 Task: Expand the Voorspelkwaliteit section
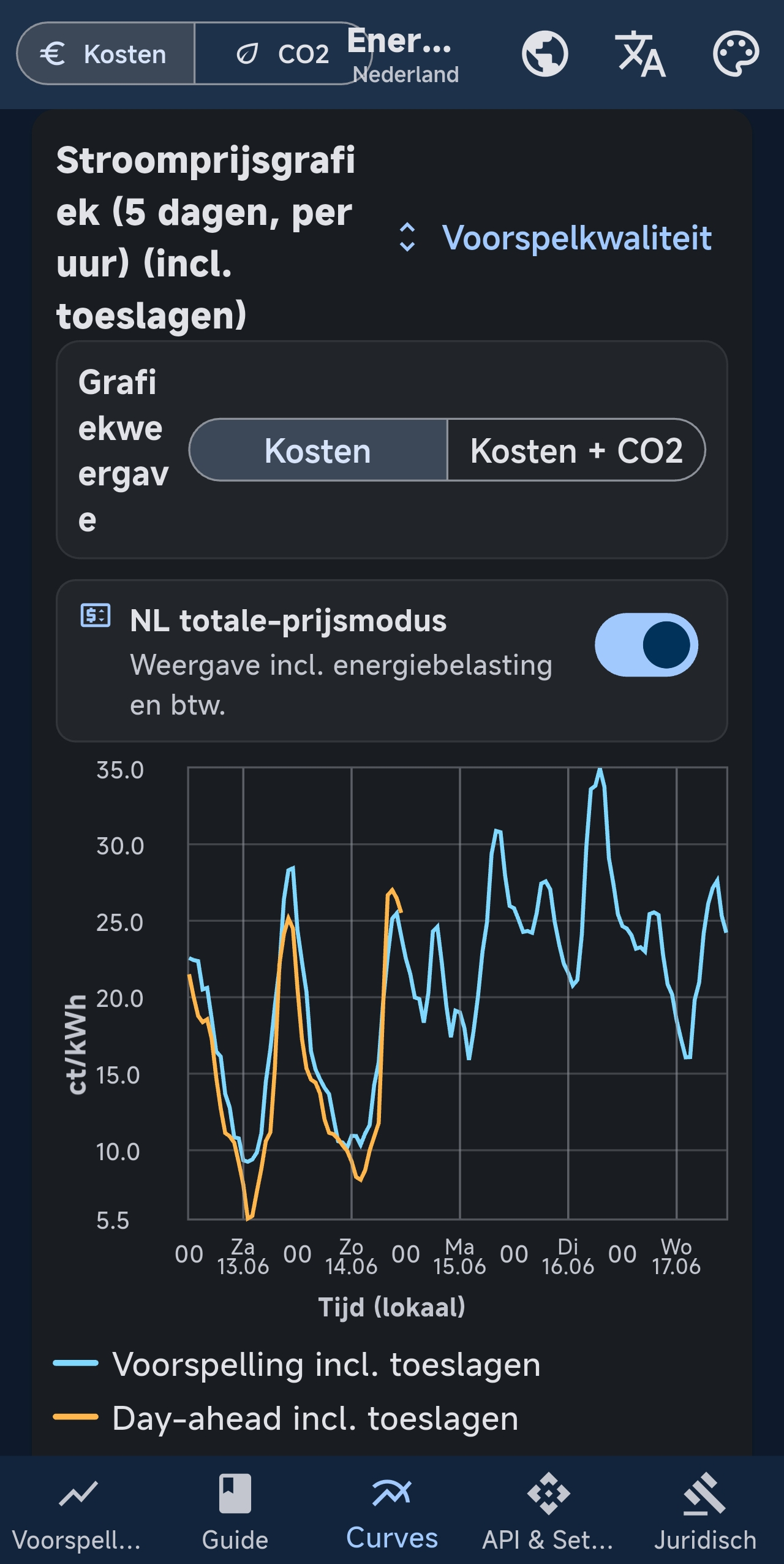555,238
